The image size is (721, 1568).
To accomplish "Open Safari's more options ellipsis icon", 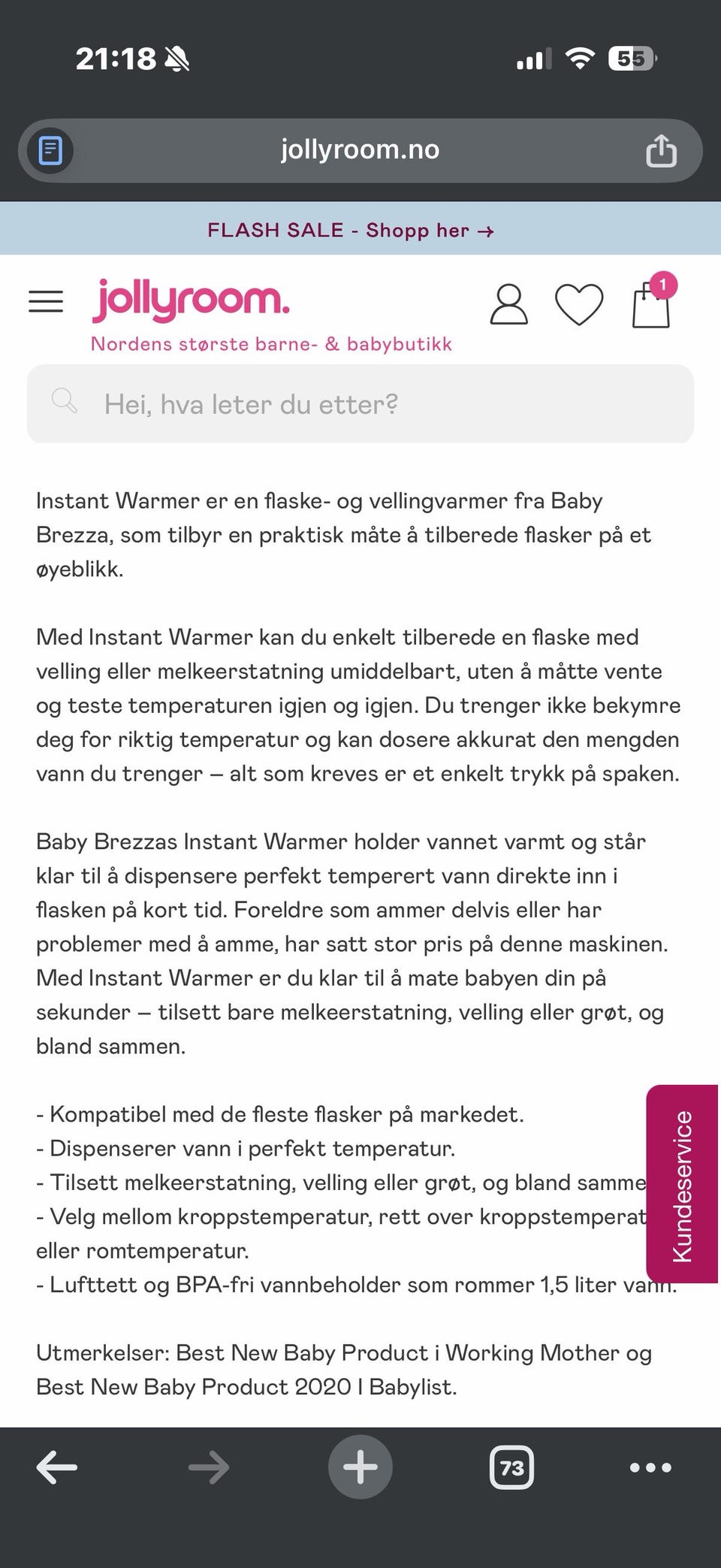I will (651, 1466).
